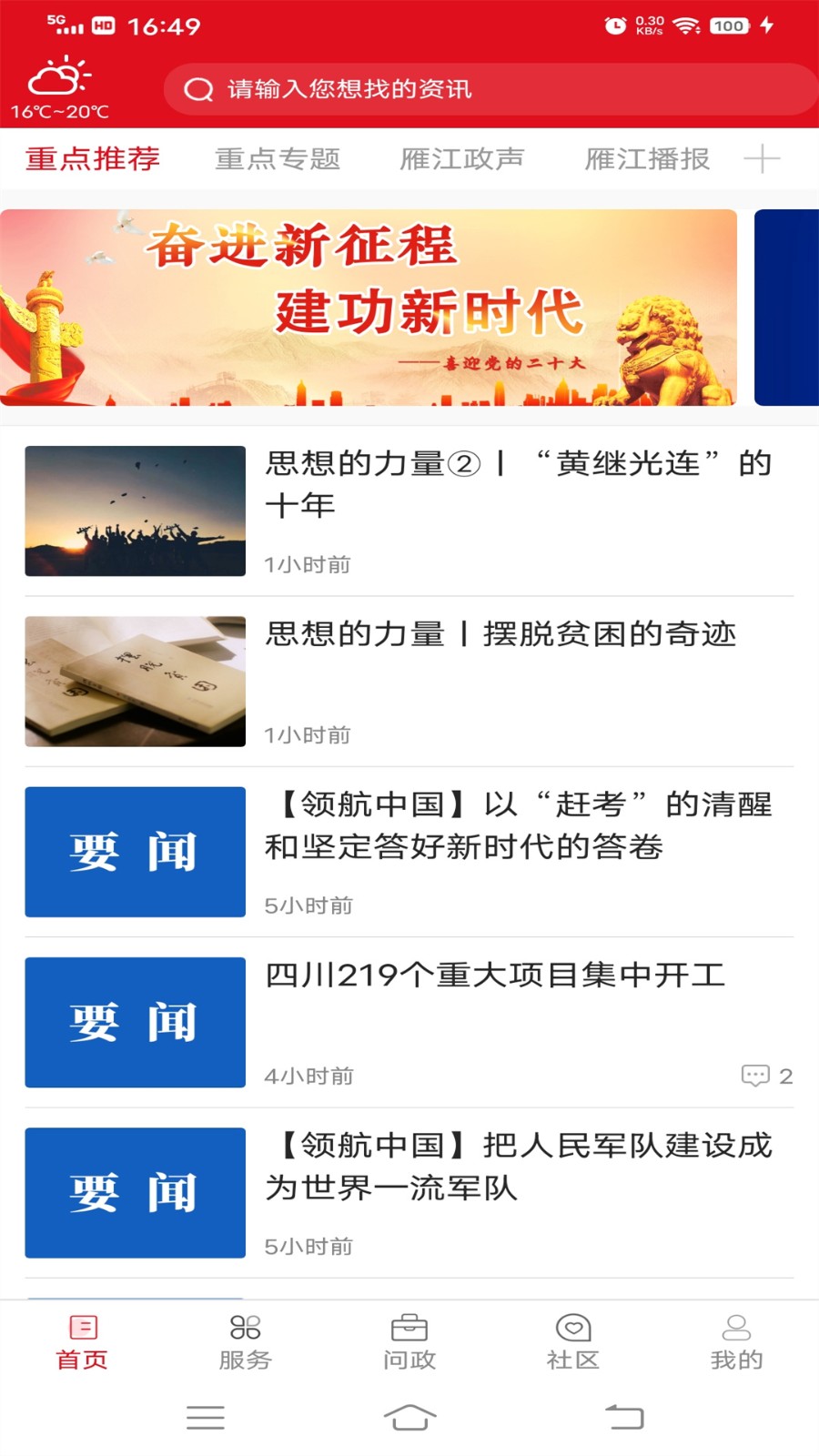Expand channel list with the plus button
Screen dimensions: 819x1456
[x=764, y=158]
